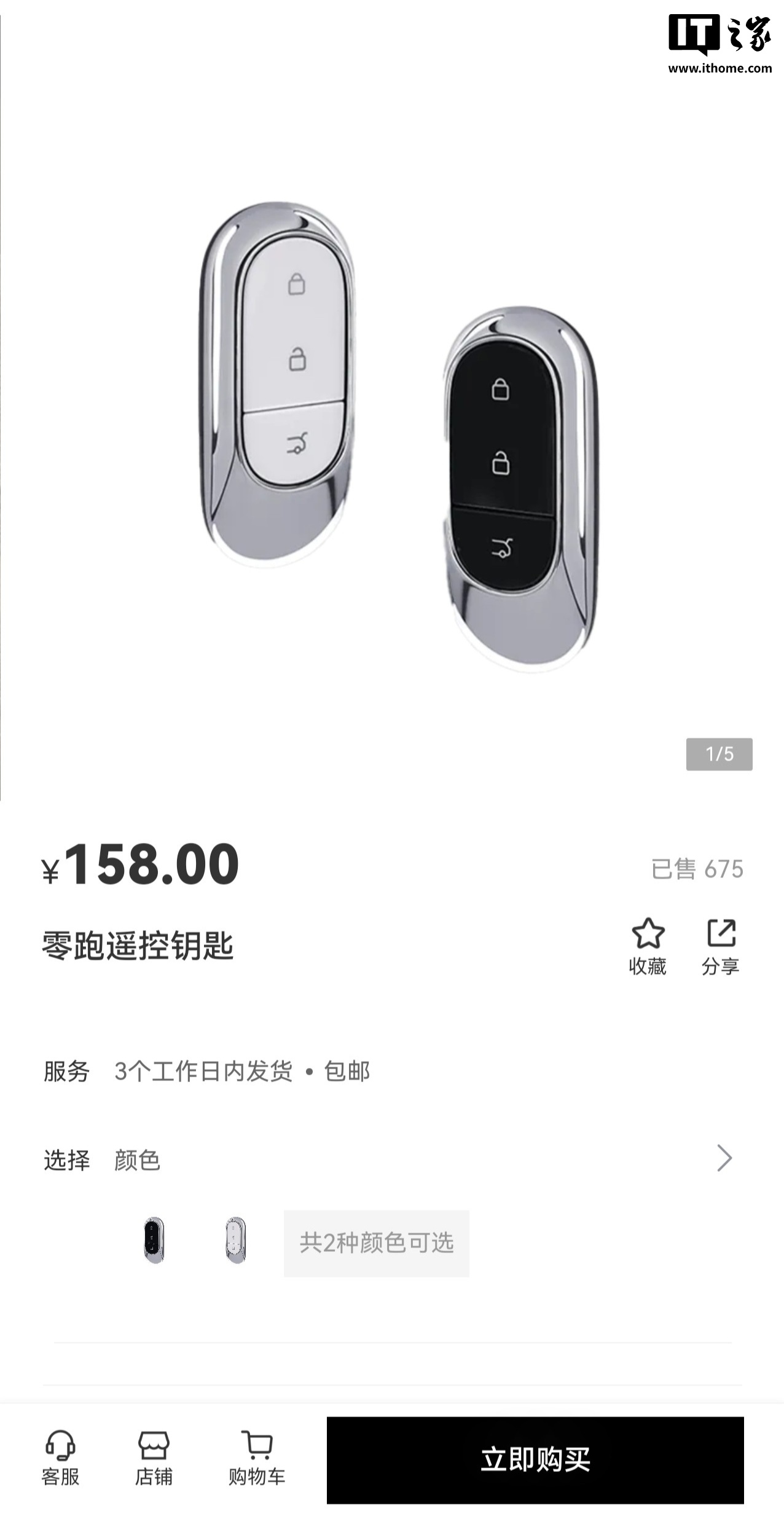Select the black key color swatch
The height and width of the screenshot is (1527, 784).
(154, 1240)
